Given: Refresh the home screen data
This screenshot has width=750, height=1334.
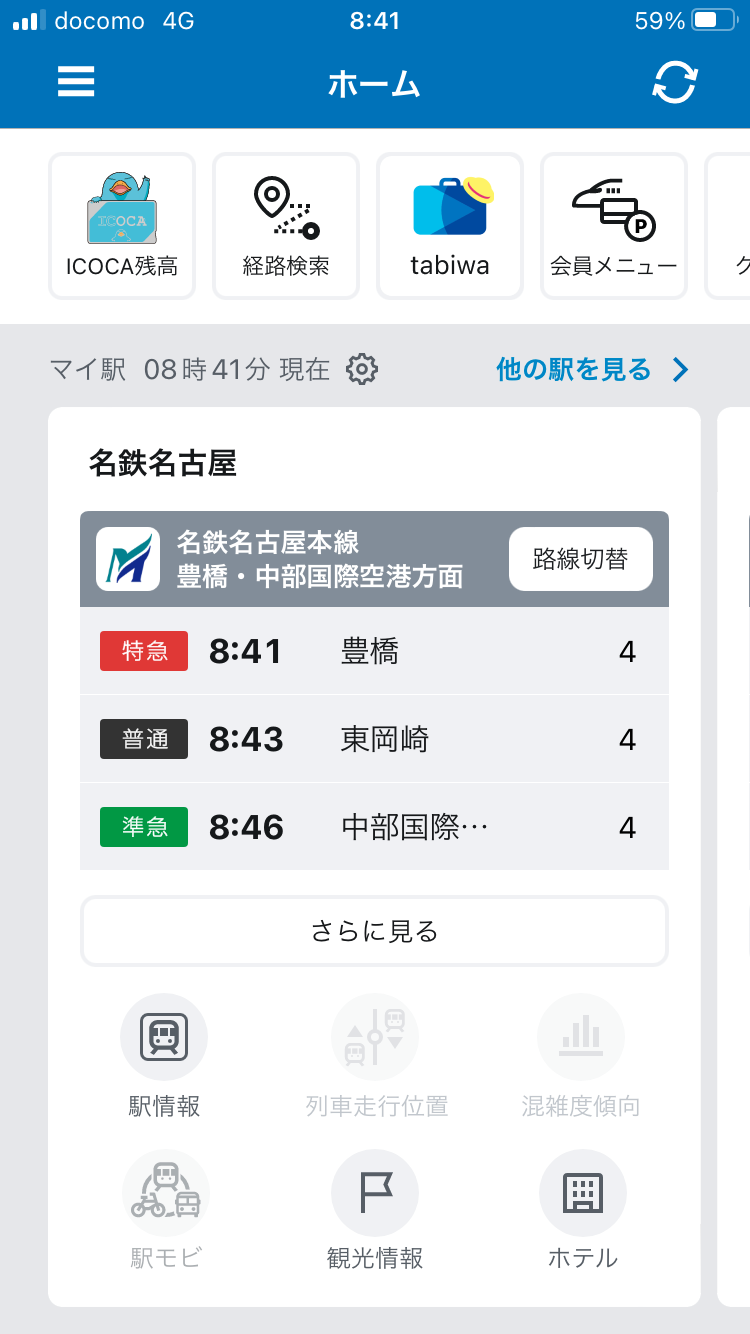Looking at the screenshot, I should (674, 82).
